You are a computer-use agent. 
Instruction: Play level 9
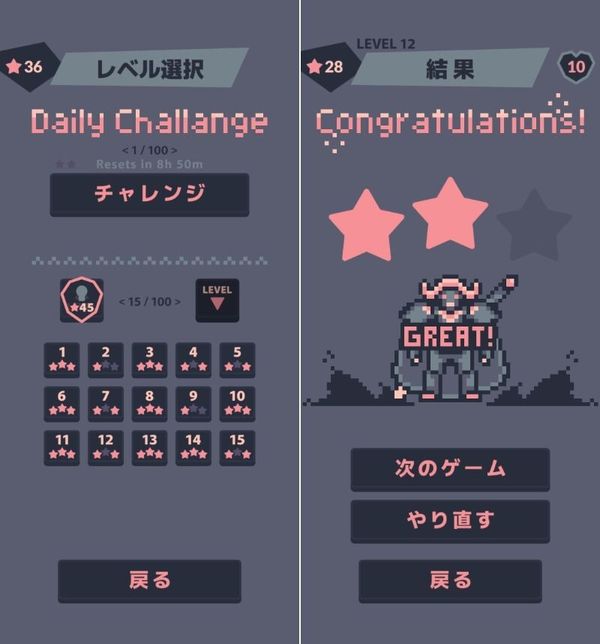click(x=193, y=404)
